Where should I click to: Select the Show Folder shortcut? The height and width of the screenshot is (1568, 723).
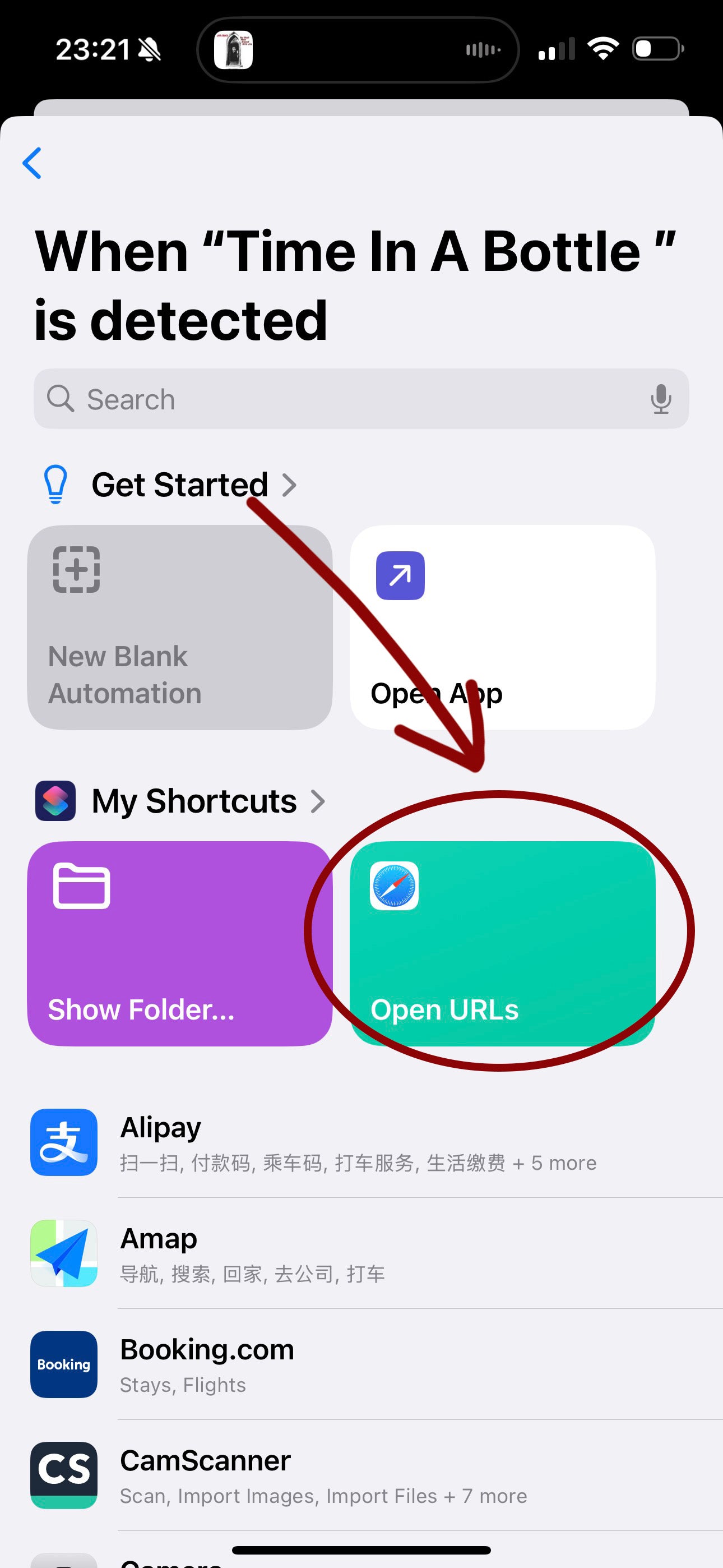point(180,943)
